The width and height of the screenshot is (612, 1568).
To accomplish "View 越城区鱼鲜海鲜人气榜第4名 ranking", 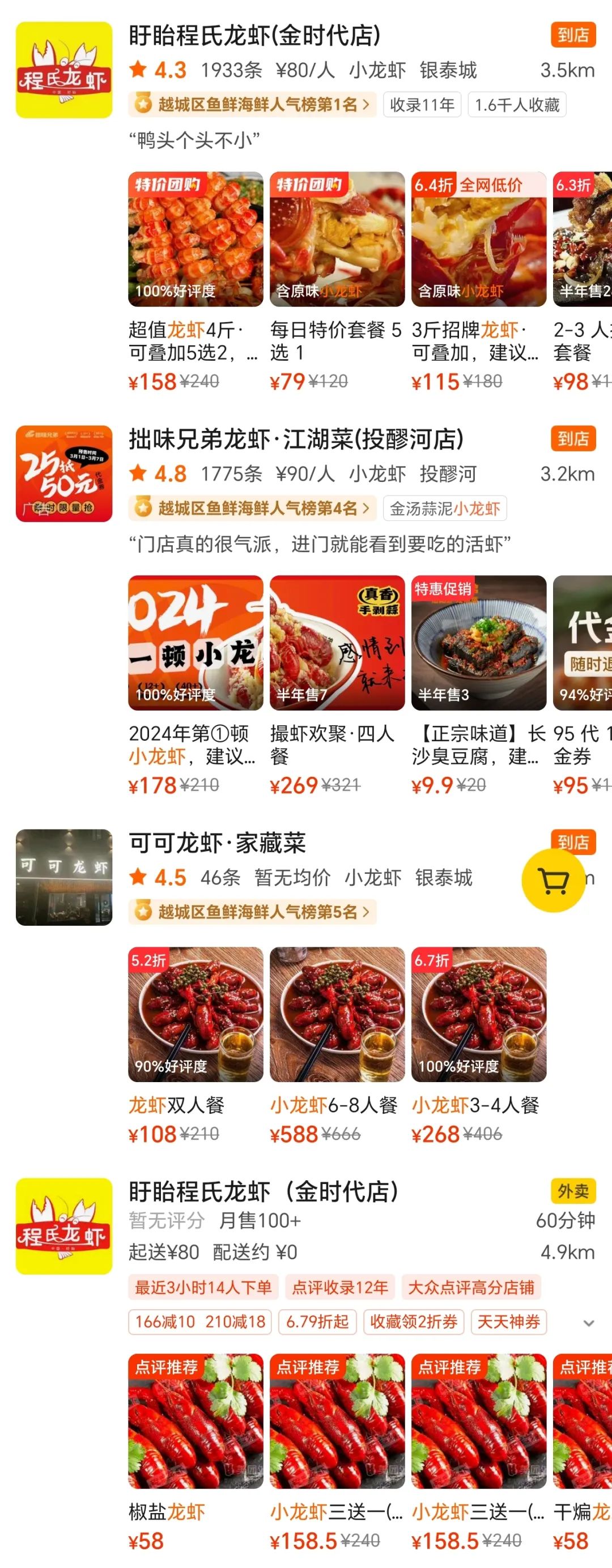I will tap(252, 509).
